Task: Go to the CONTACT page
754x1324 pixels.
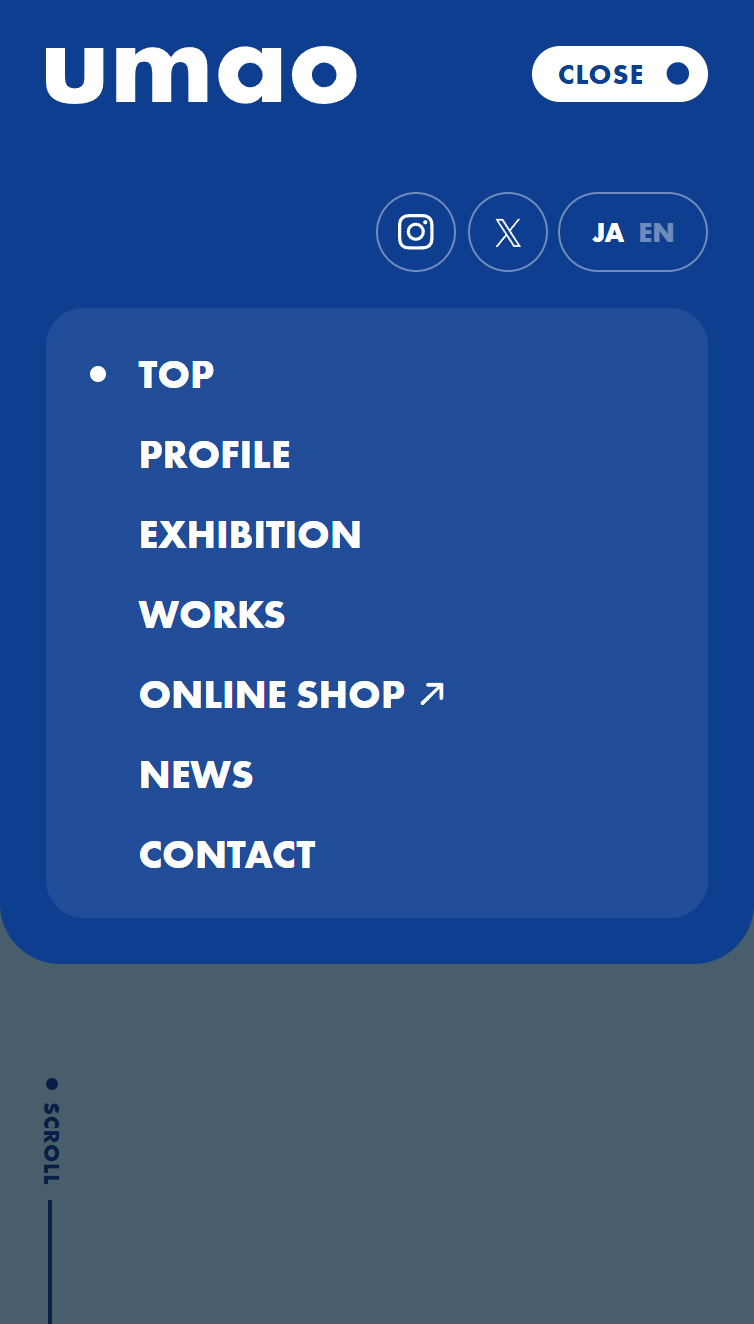Action: pos(226,854)
